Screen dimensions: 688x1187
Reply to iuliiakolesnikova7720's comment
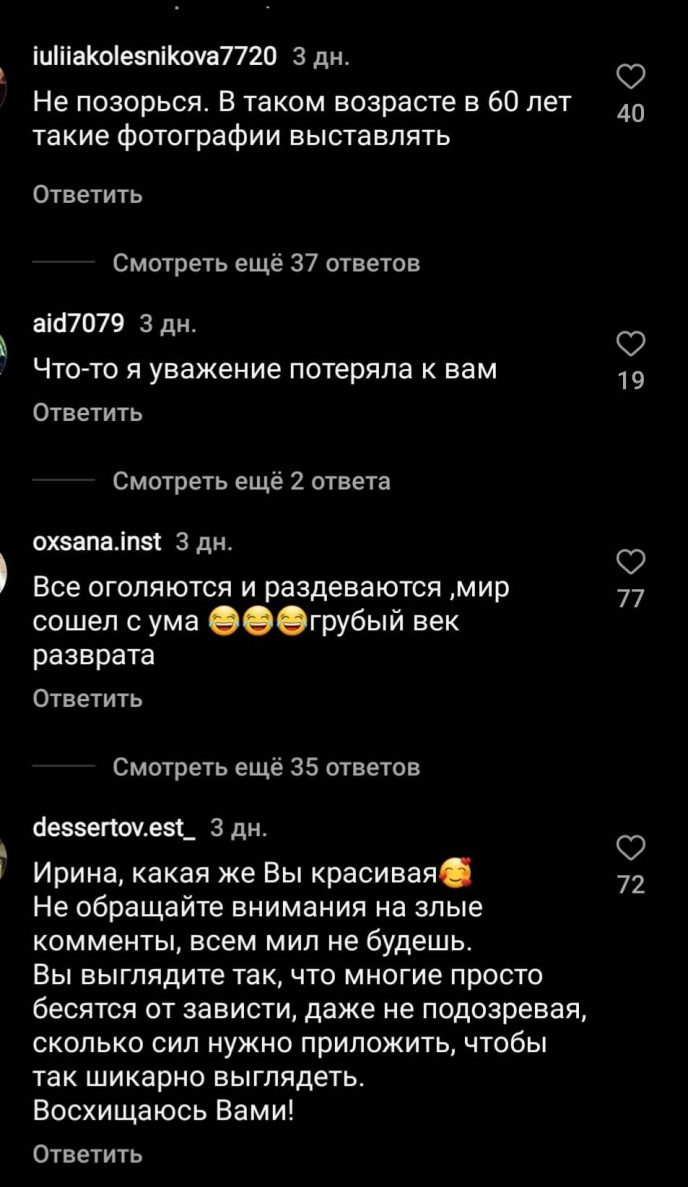[88, 194]
